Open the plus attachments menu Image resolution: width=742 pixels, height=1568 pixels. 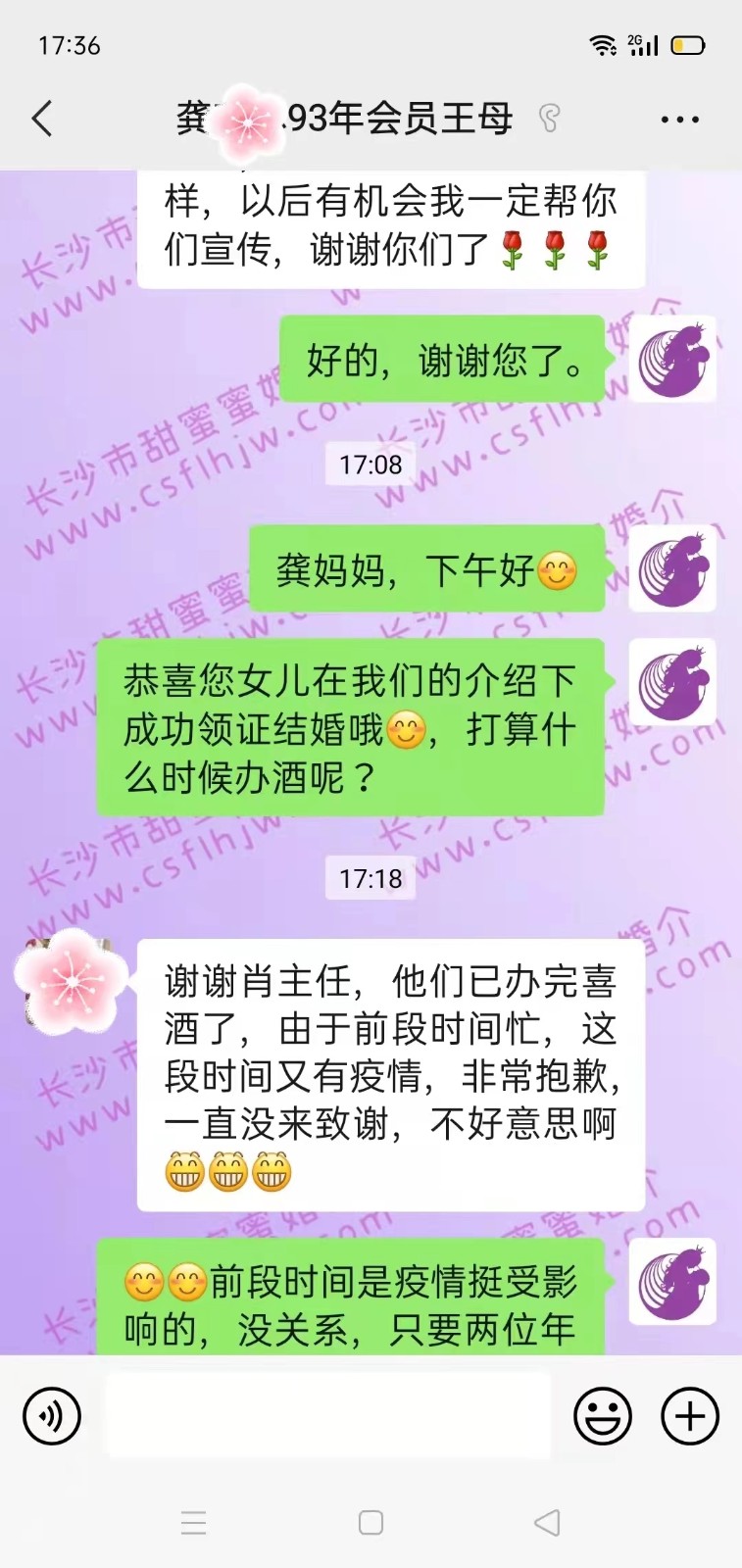point(690,1416)
